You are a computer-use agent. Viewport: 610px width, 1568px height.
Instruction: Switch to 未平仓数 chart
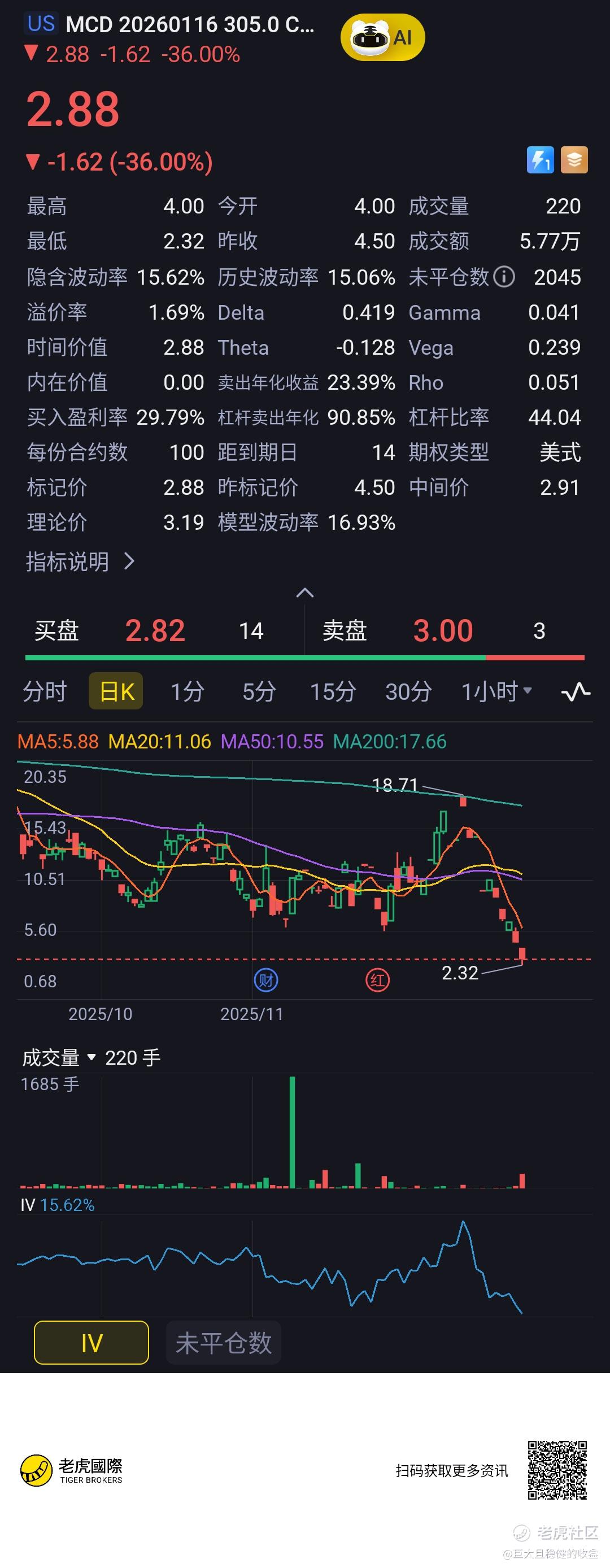(224, 1342)
